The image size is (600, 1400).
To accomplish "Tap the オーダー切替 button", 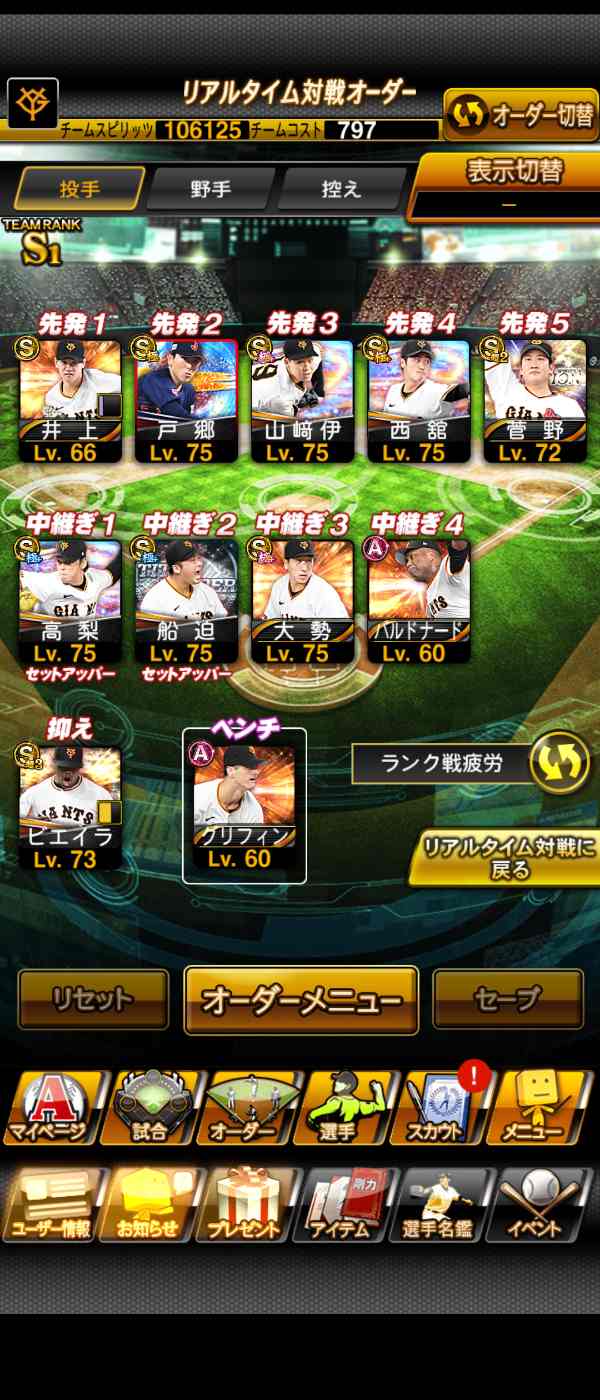I will (x=521, y=116).
